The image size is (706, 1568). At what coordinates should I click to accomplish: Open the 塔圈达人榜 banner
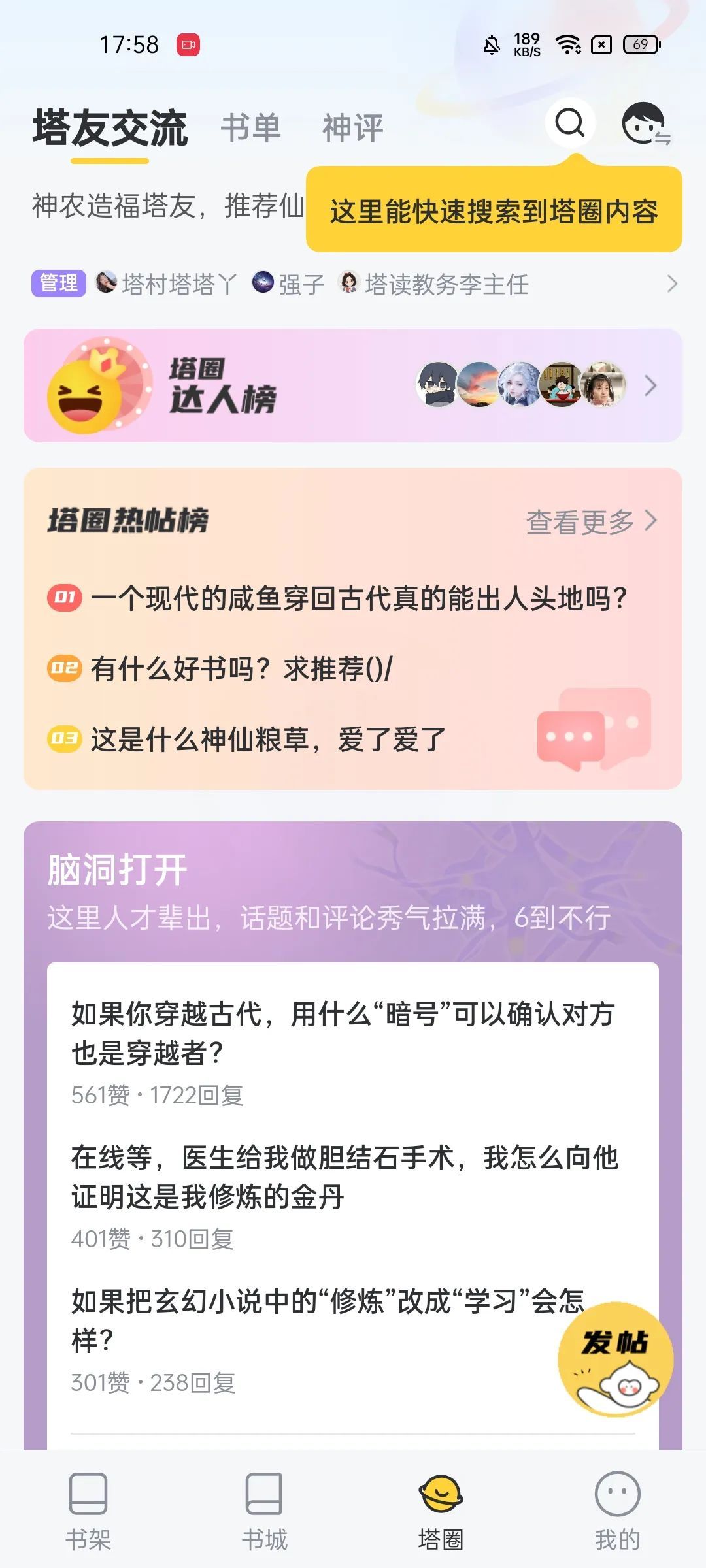pyautogui.click(x=353, y=385)
